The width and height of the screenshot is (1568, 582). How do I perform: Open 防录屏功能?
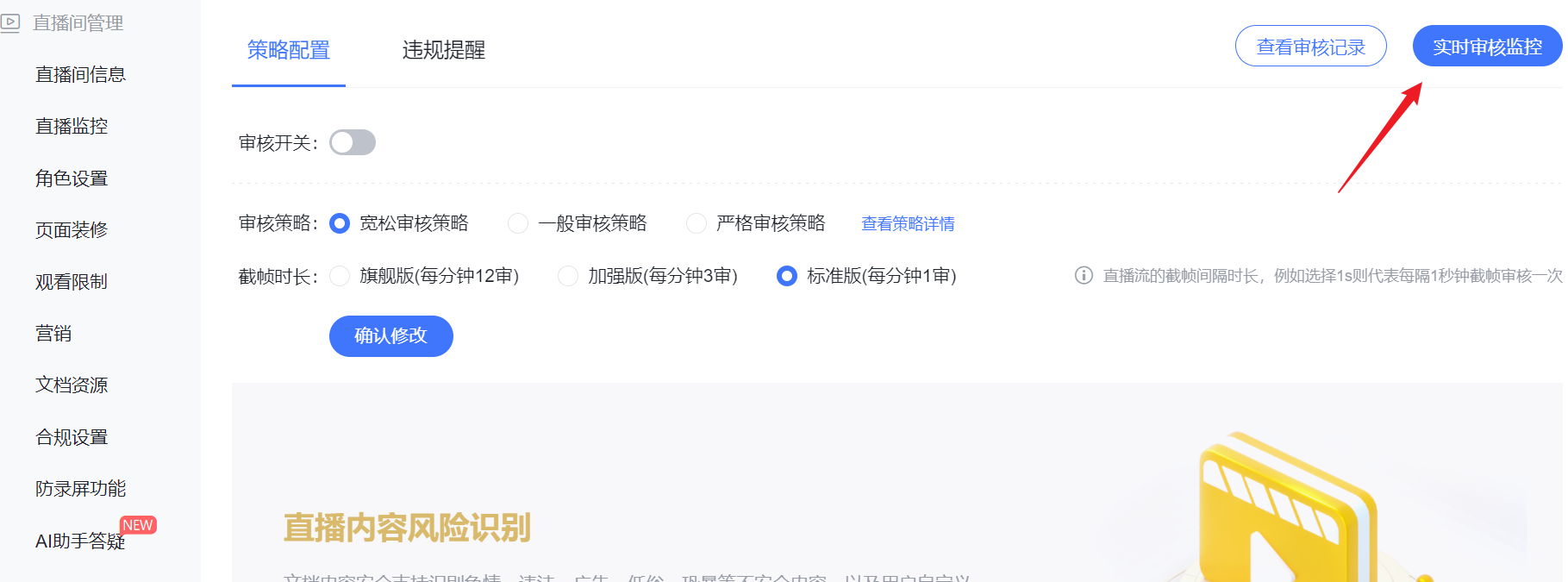(80, 489)
